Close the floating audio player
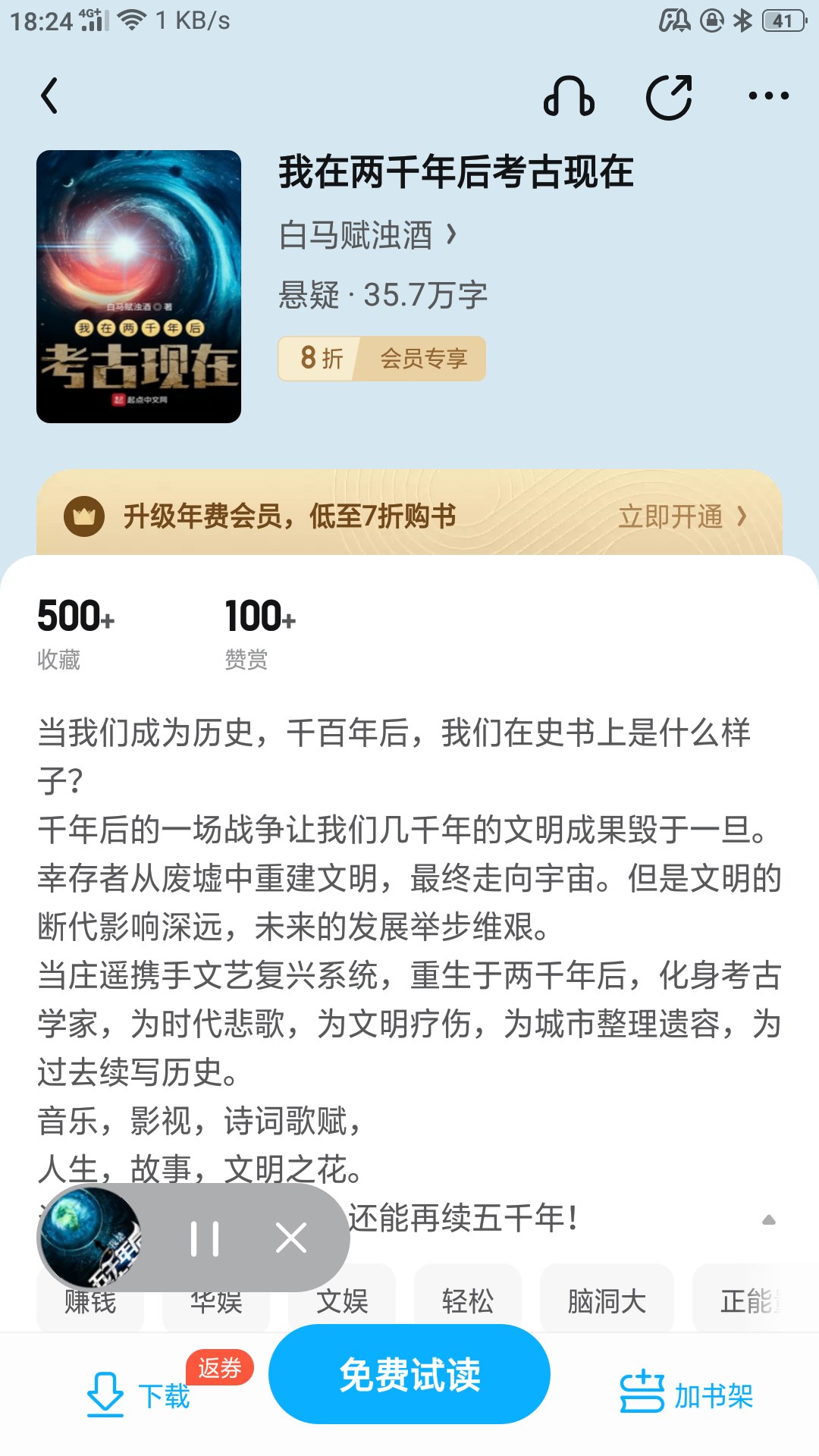This screenshot has width=819, height=1456. click(291, 1238)
